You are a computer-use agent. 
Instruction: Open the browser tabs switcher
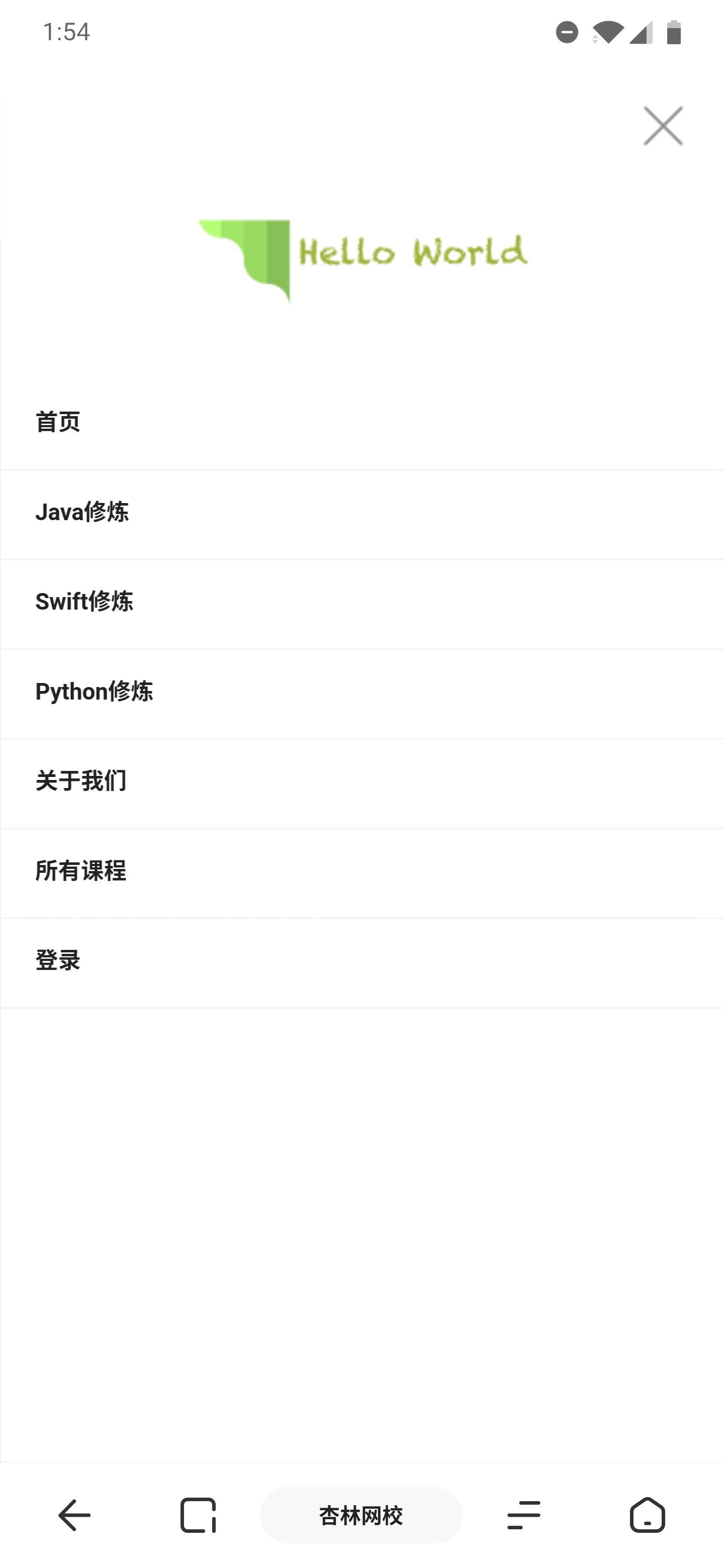[x=198, y=1515]
